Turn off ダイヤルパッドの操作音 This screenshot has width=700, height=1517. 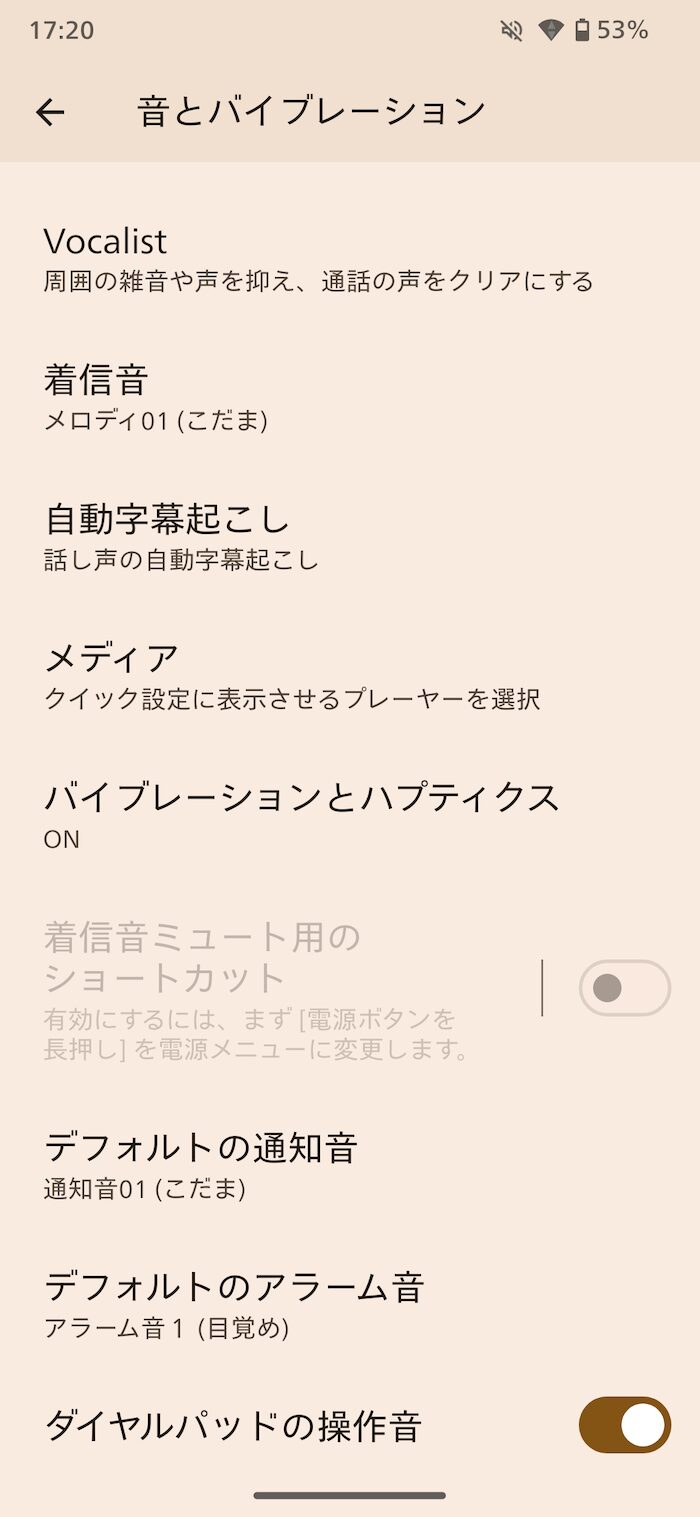(x=624, y=1424)
